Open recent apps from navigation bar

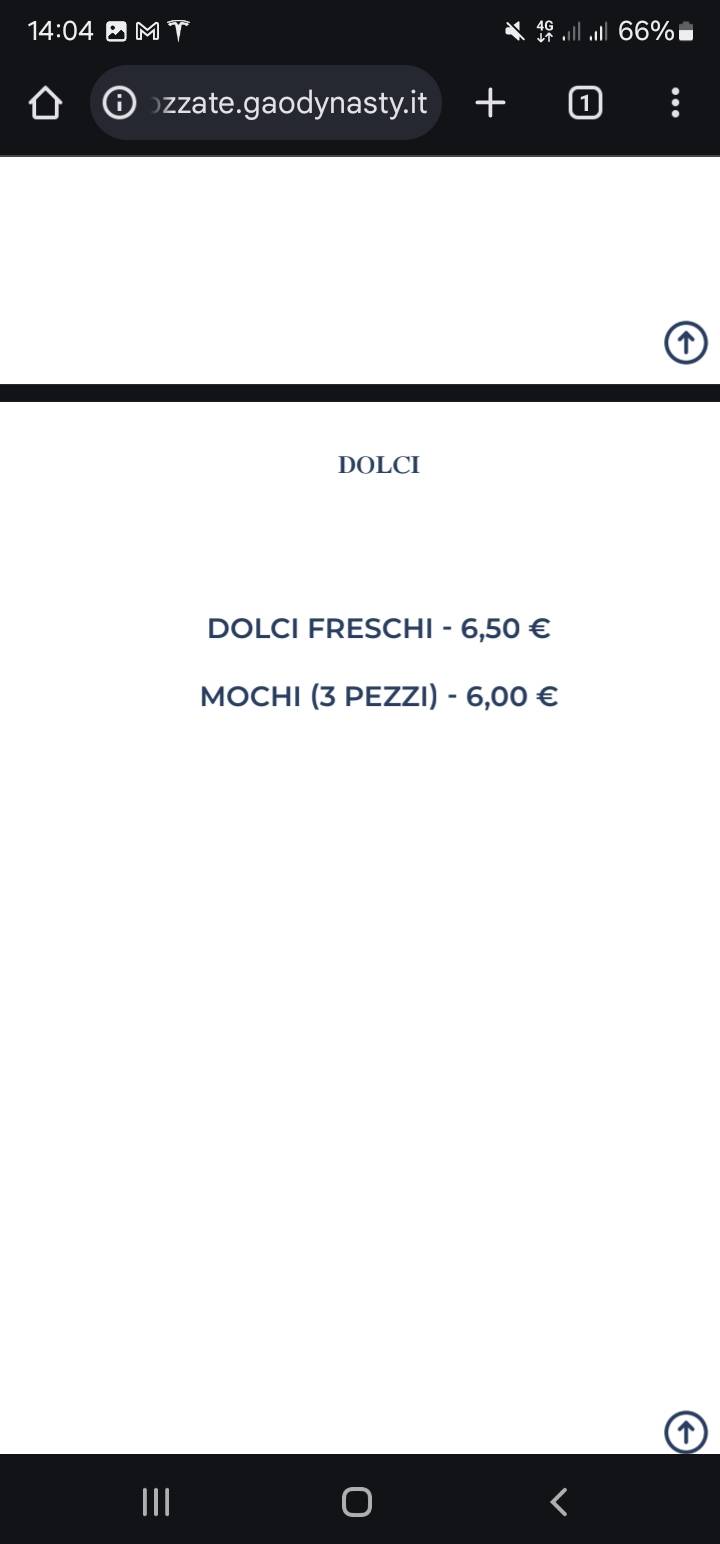click(x=155, y=1500)
